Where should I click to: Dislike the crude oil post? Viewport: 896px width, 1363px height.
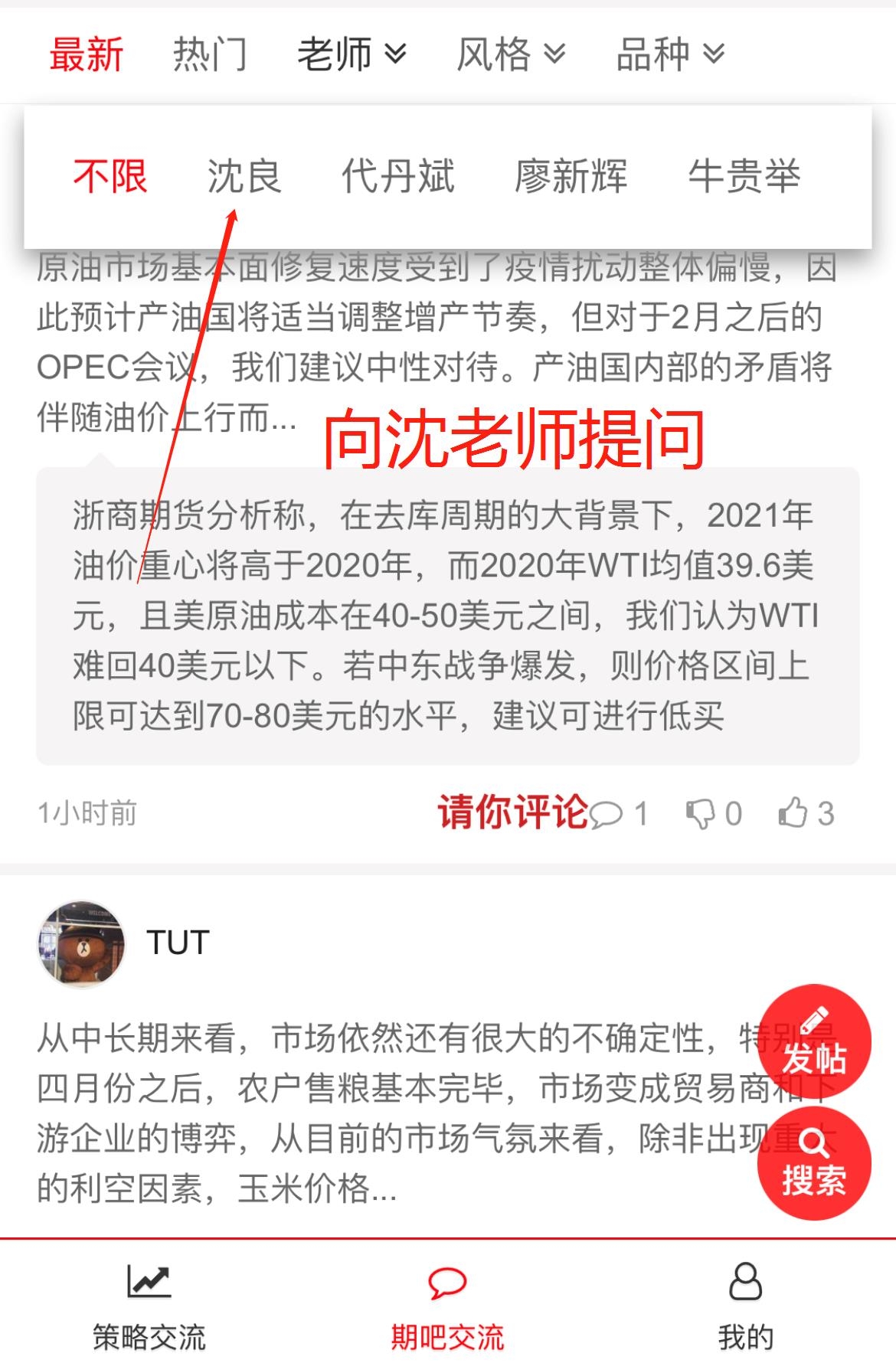713,813
